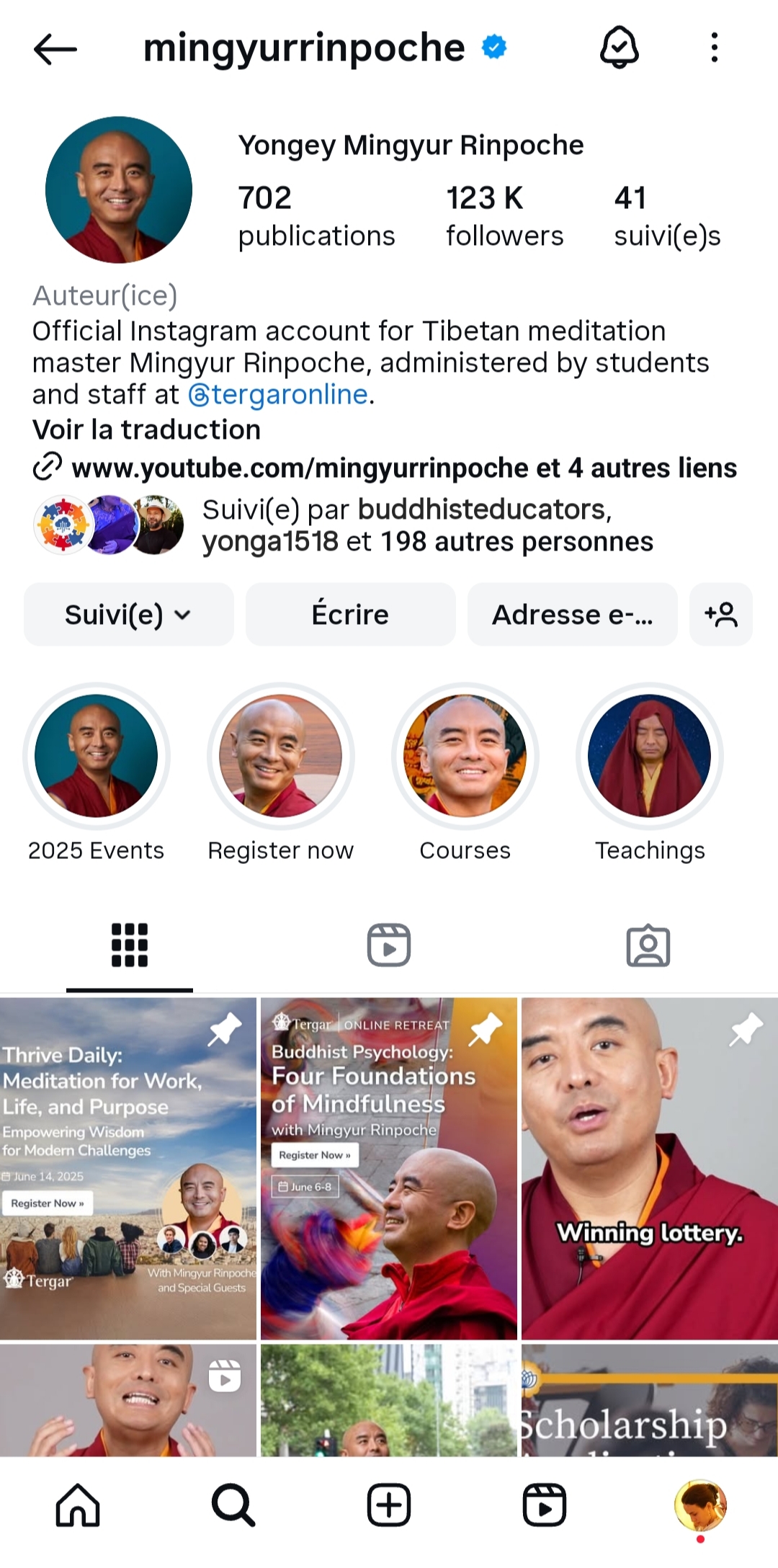Open the tagged photos tab icon
Screen dimensions: 778x1568
[x=647, y=945]
